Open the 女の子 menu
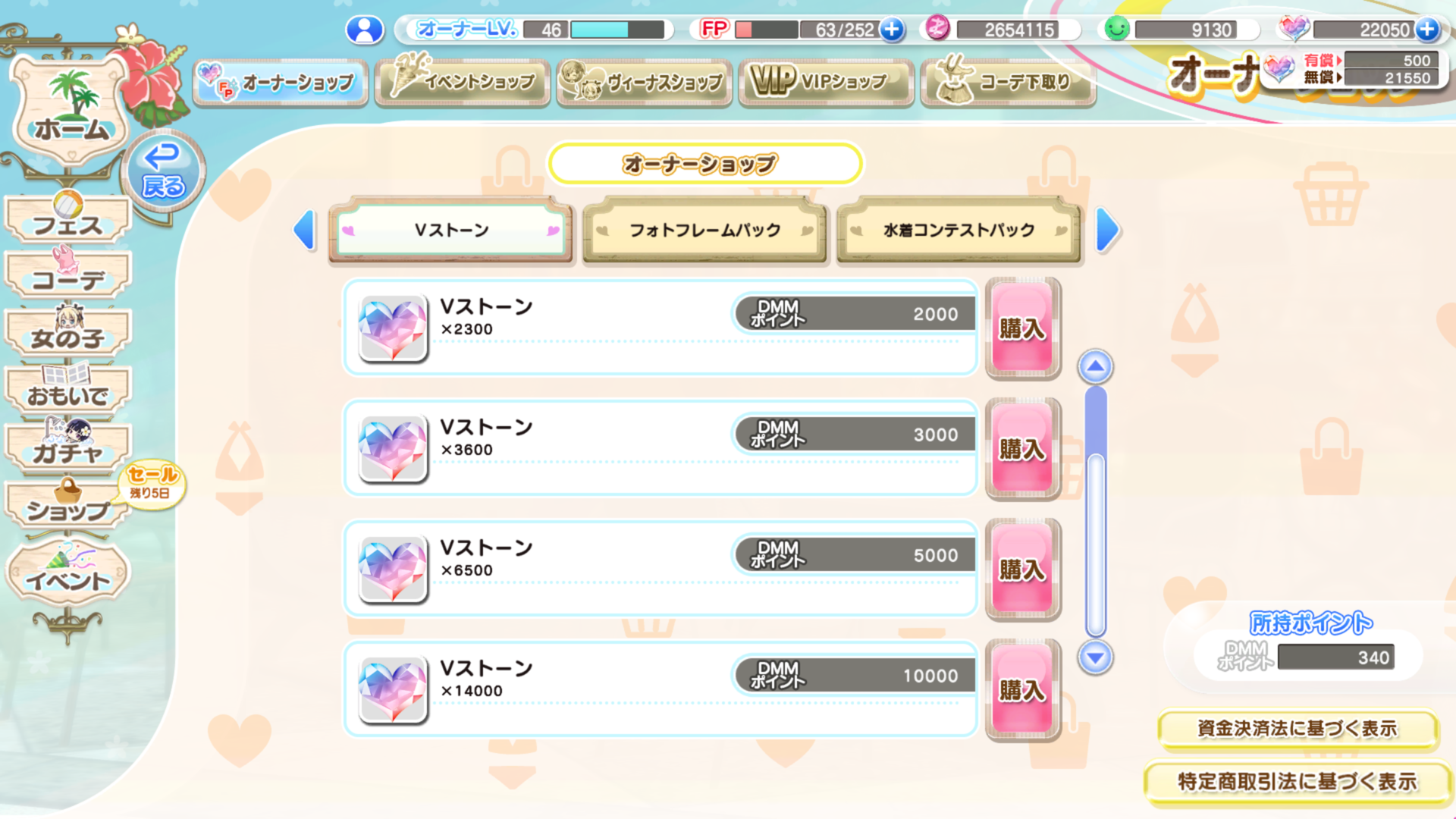1456x819 pixels. (68, 334)
